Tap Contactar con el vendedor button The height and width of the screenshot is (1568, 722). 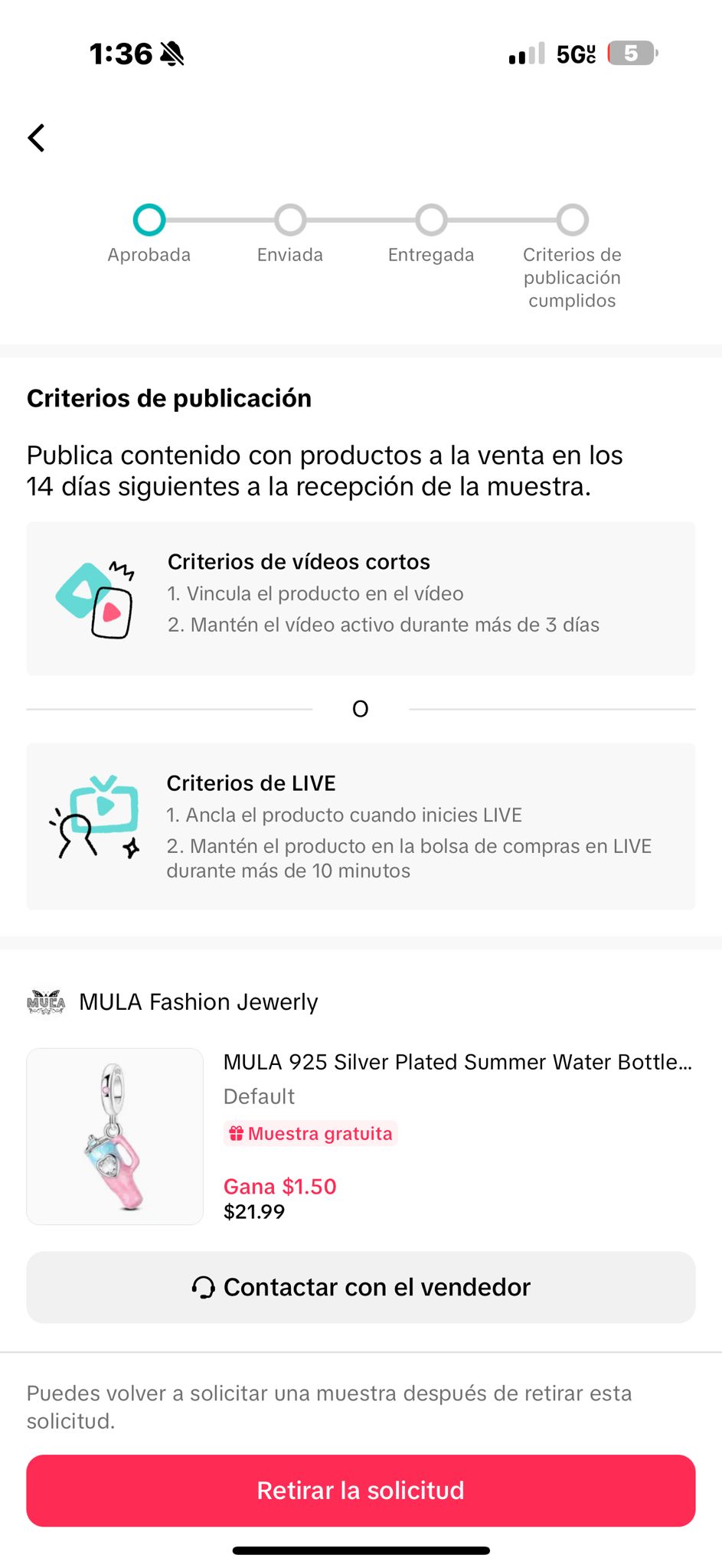pos(361,1287)
